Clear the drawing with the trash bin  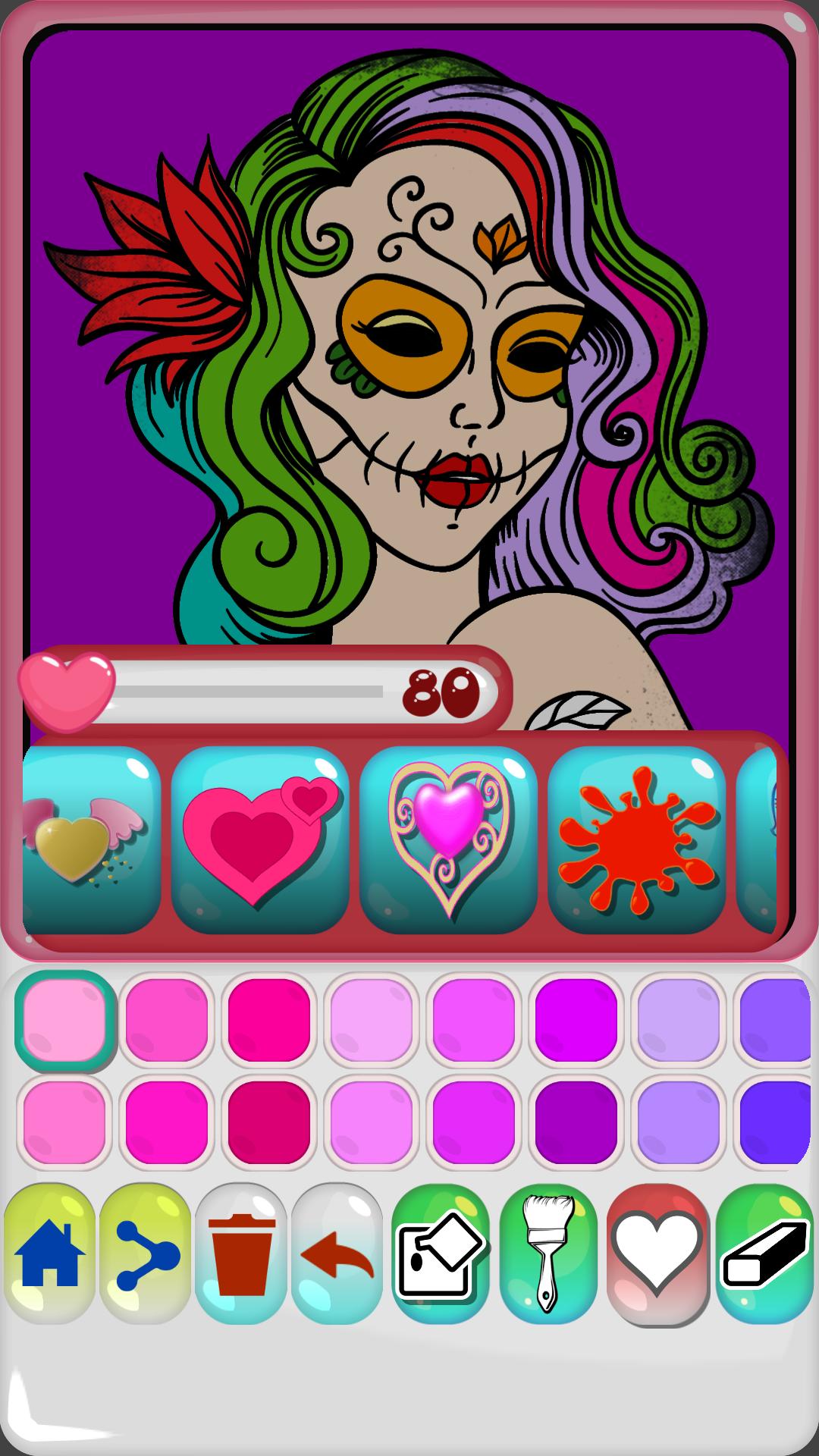[x=241, y=1254]
